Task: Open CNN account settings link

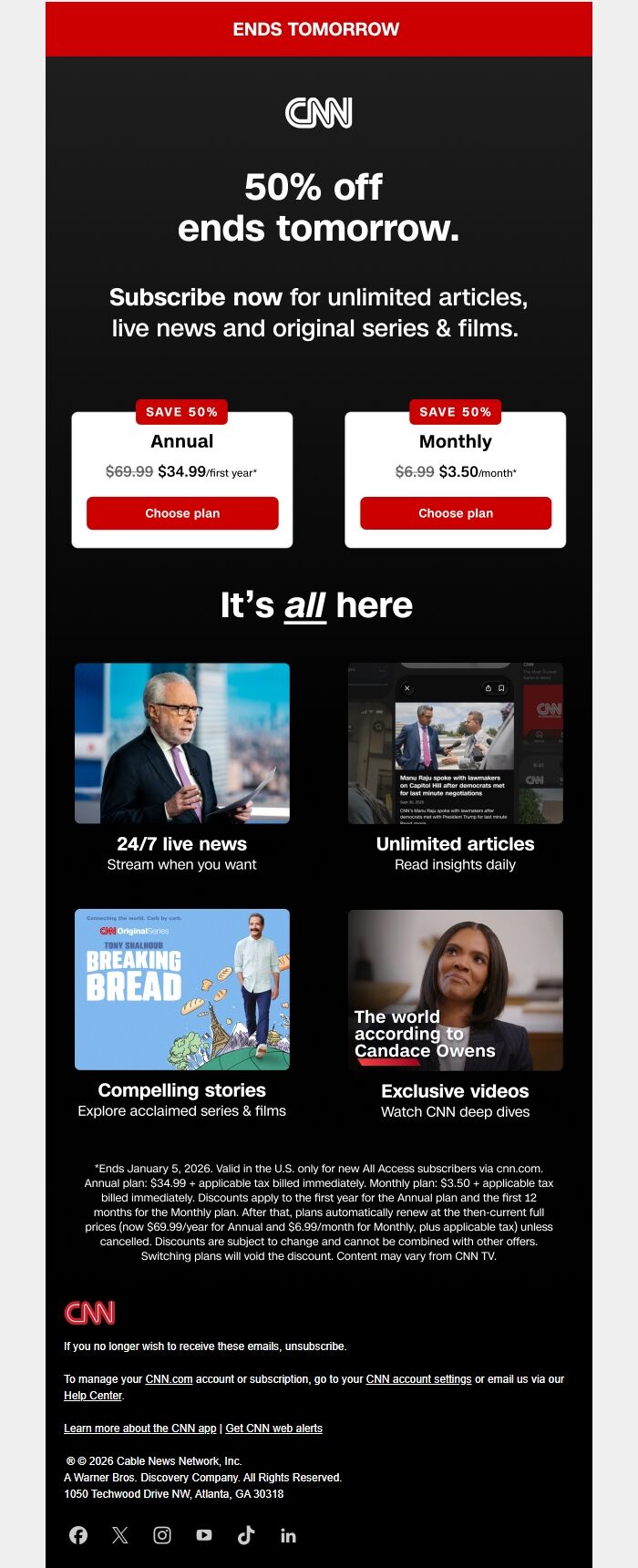Action: pyautogui.click(x=418, y=1379)
